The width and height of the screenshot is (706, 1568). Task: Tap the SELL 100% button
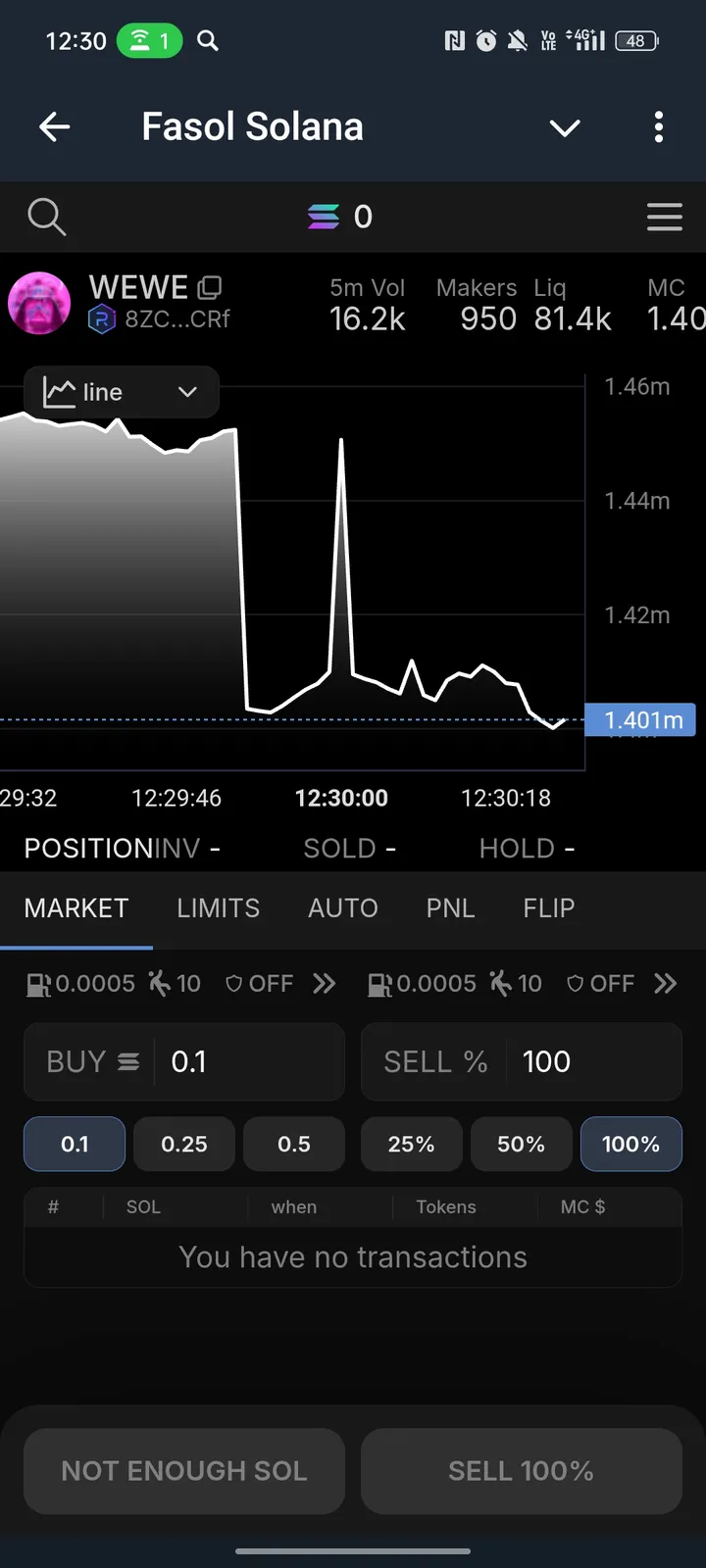click(x=521, y=1470)
